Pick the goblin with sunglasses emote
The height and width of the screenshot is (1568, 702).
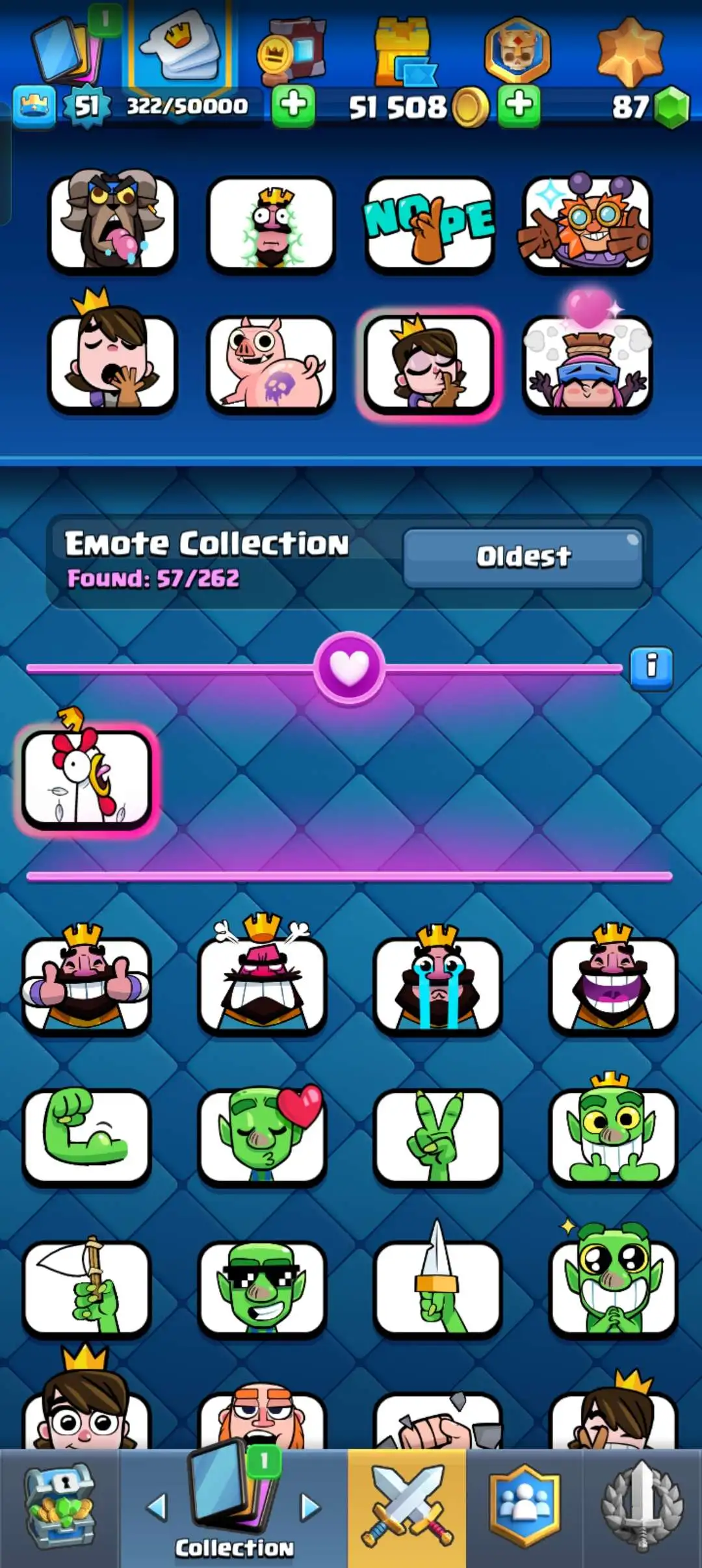(262, 1287)
